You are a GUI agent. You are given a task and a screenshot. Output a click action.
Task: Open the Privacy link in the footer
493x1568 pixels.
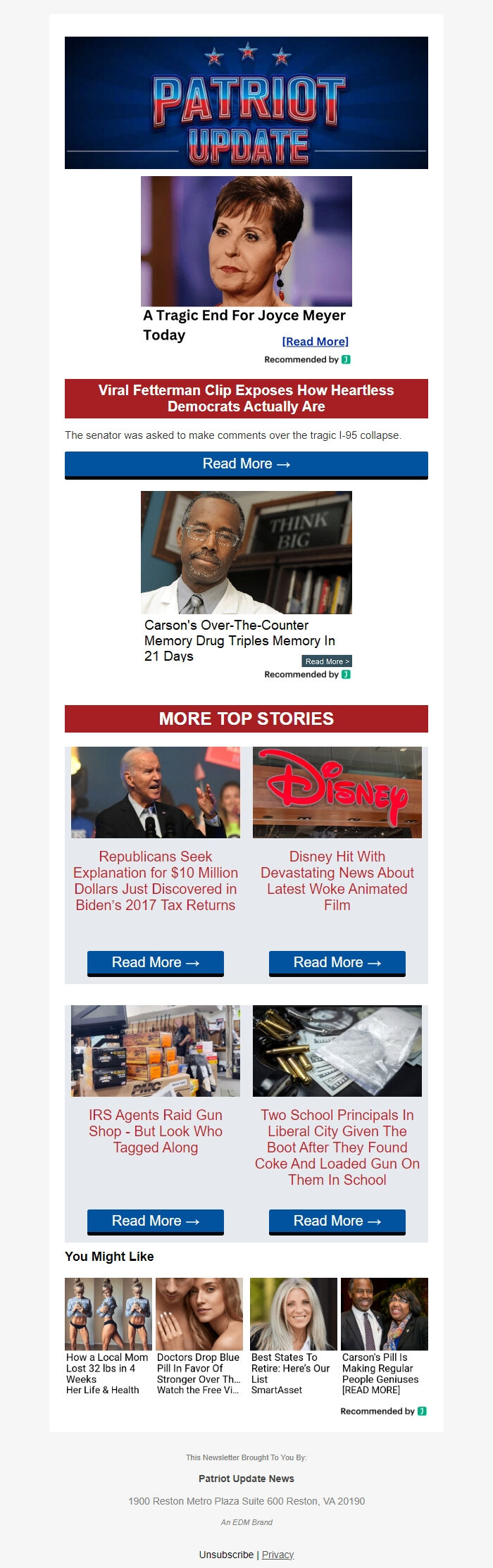coord(277,1555)
